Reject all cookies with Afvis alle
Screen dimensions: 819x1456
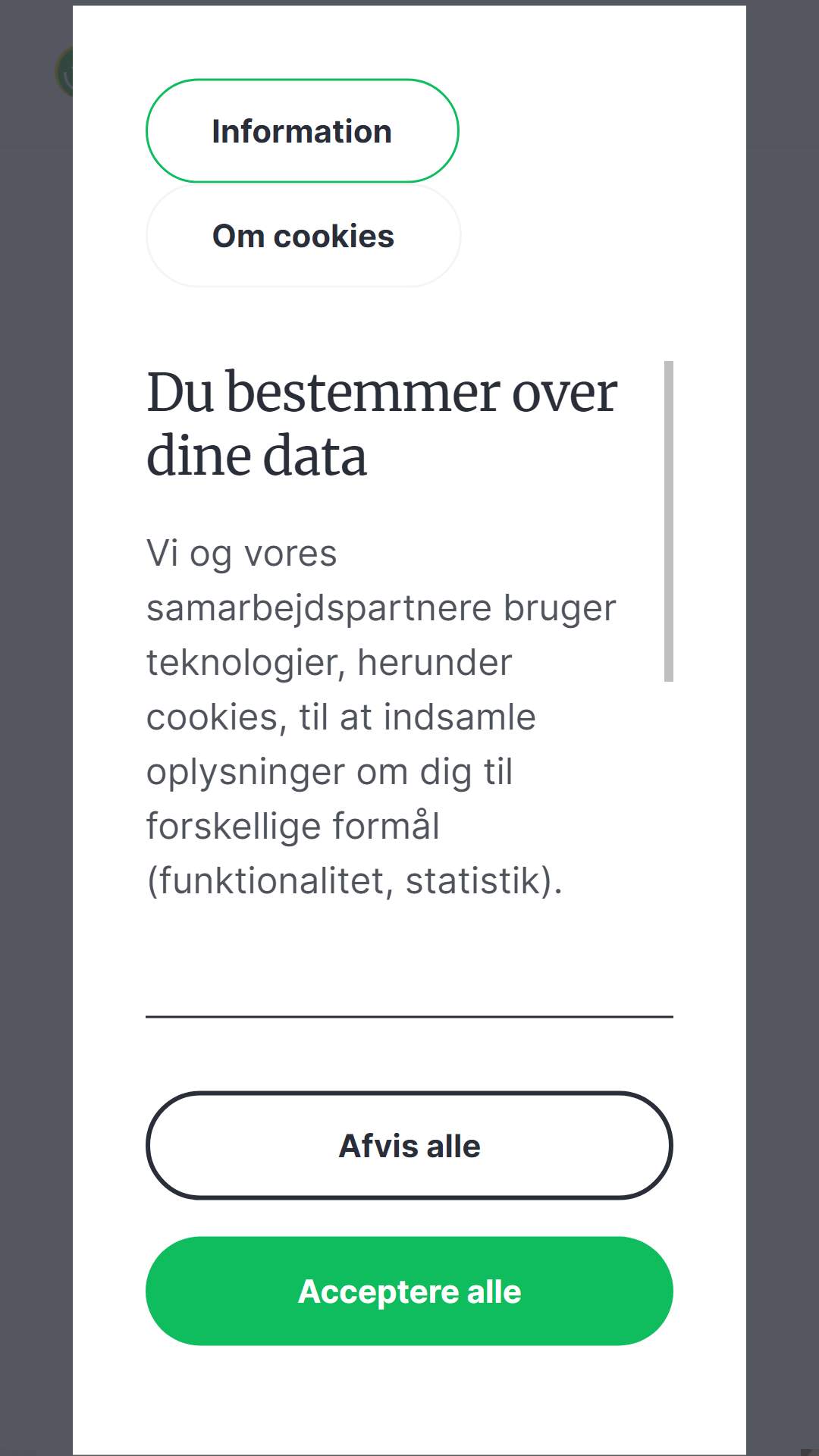tap(409, 1145)
